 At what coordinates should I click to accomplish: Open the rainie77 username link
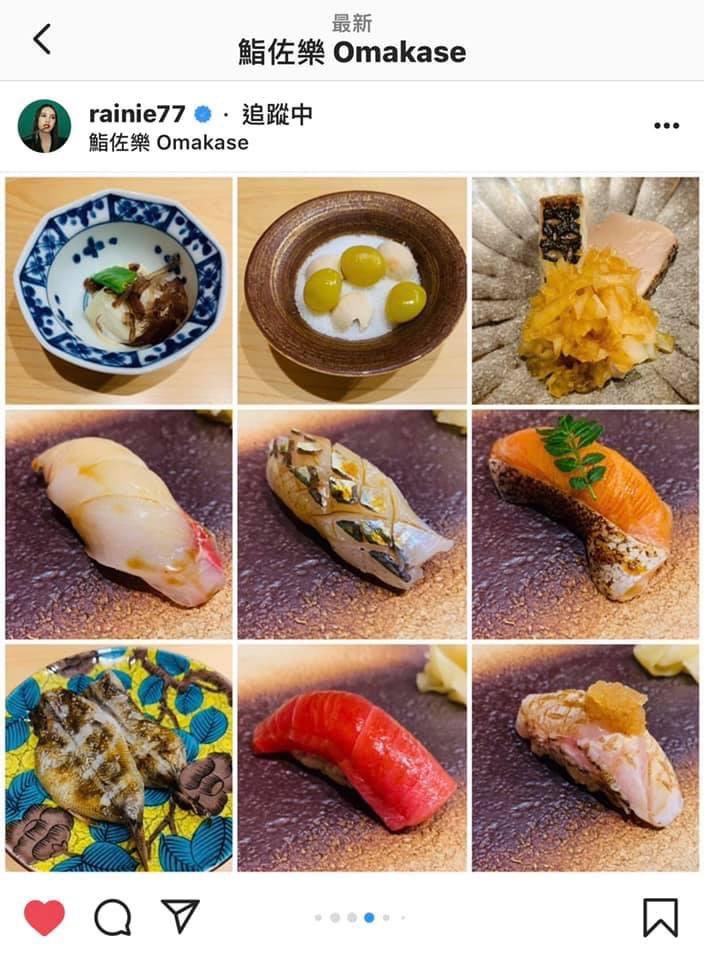[137, 114]
